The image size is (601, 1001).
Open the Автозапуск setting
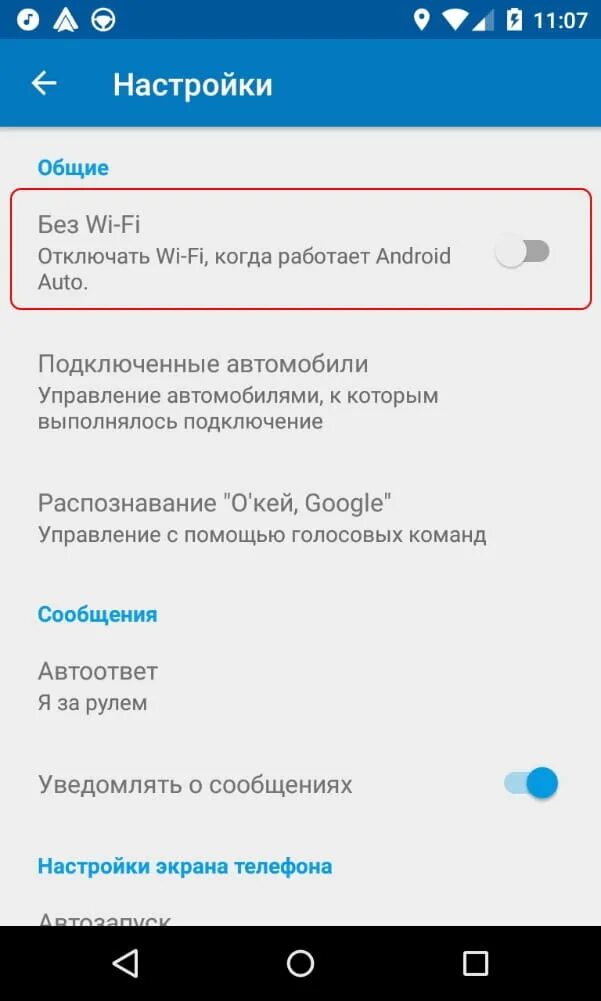(300, 917)
